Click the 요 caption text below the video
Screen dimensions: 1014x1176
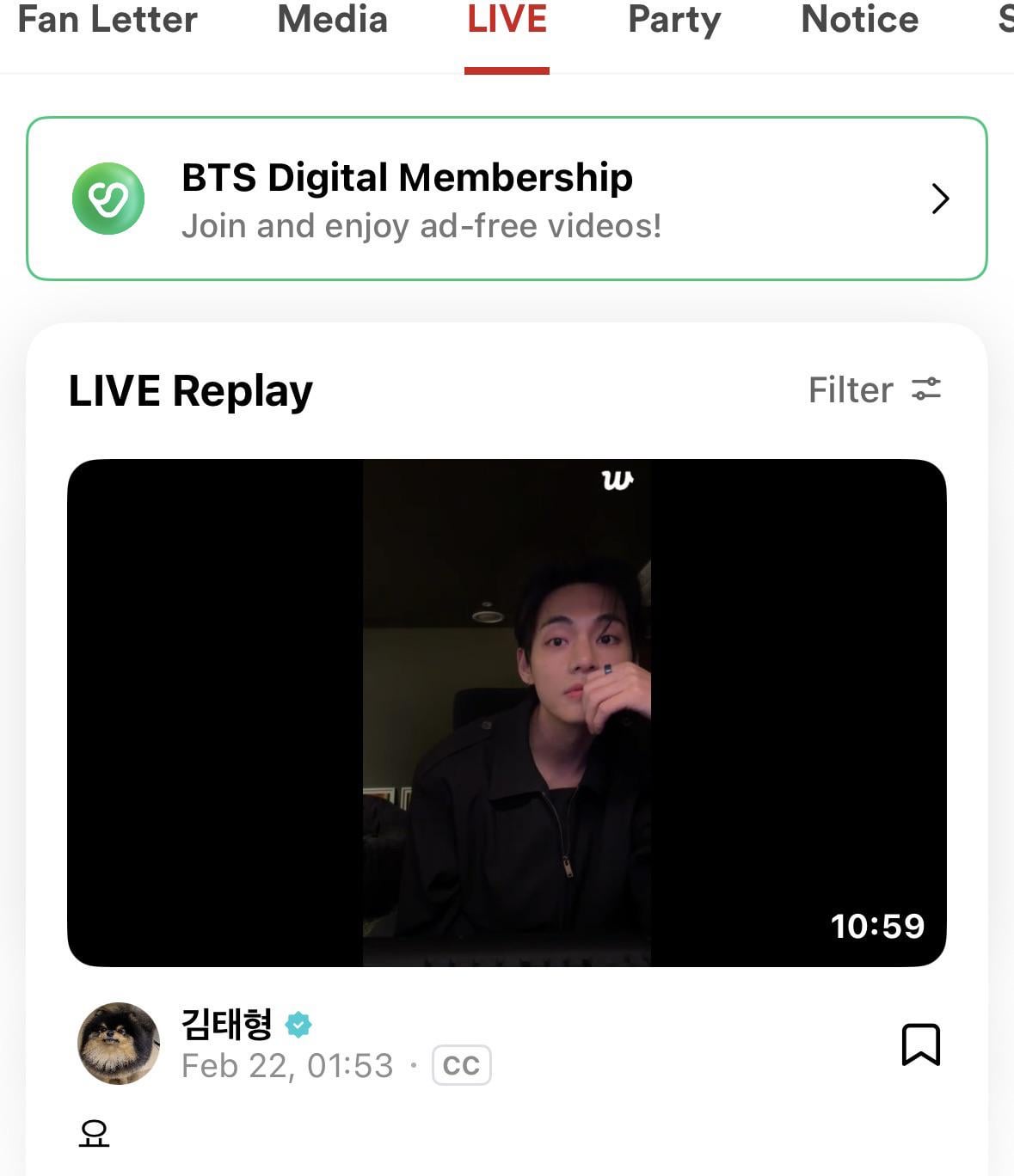[x=95, y=1133]
